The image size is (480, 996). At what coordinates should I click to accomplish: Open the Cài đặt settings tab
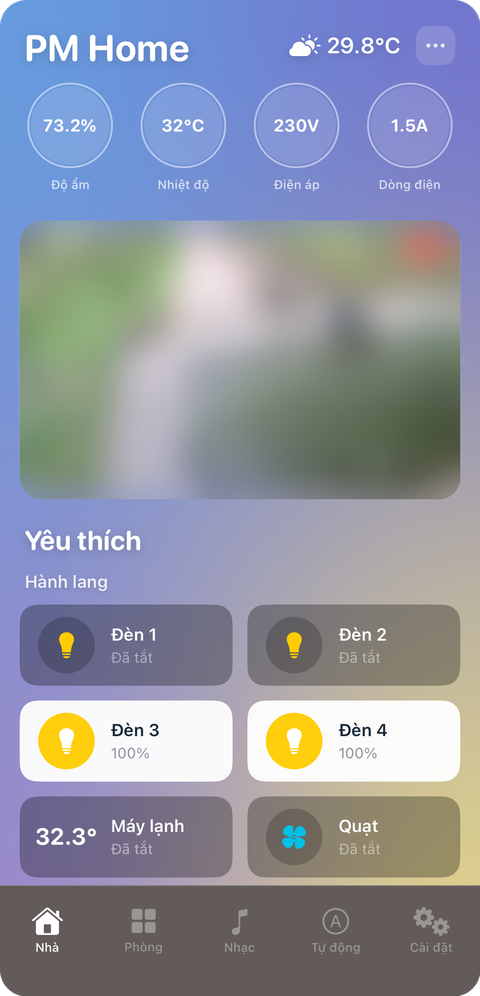pyautogui.click(x=431, y=931)
